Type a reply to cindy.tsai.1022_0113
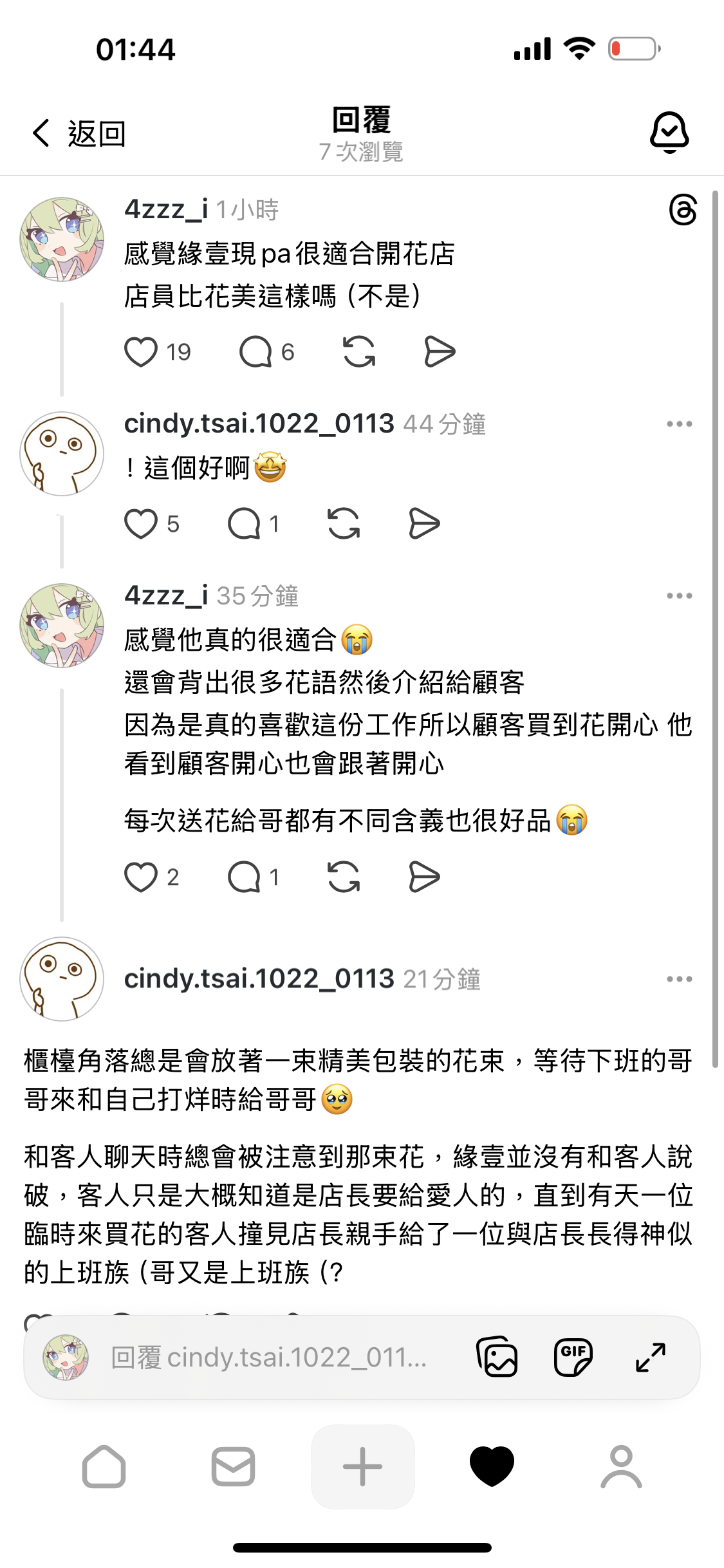The image size is (724, 1568). [x=270, y=1358]
